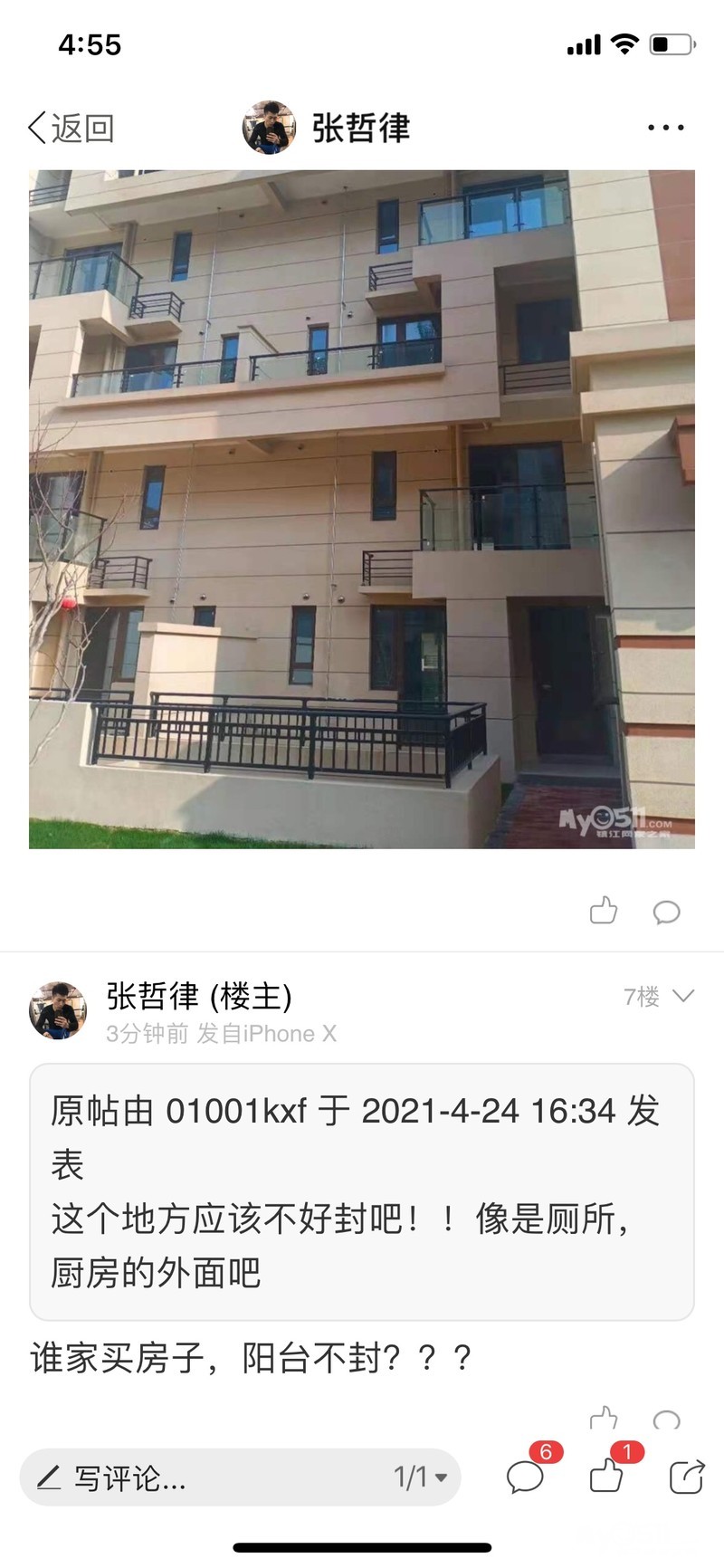Open the 1/1 page selector
724x1568 pixels.
420,1477
